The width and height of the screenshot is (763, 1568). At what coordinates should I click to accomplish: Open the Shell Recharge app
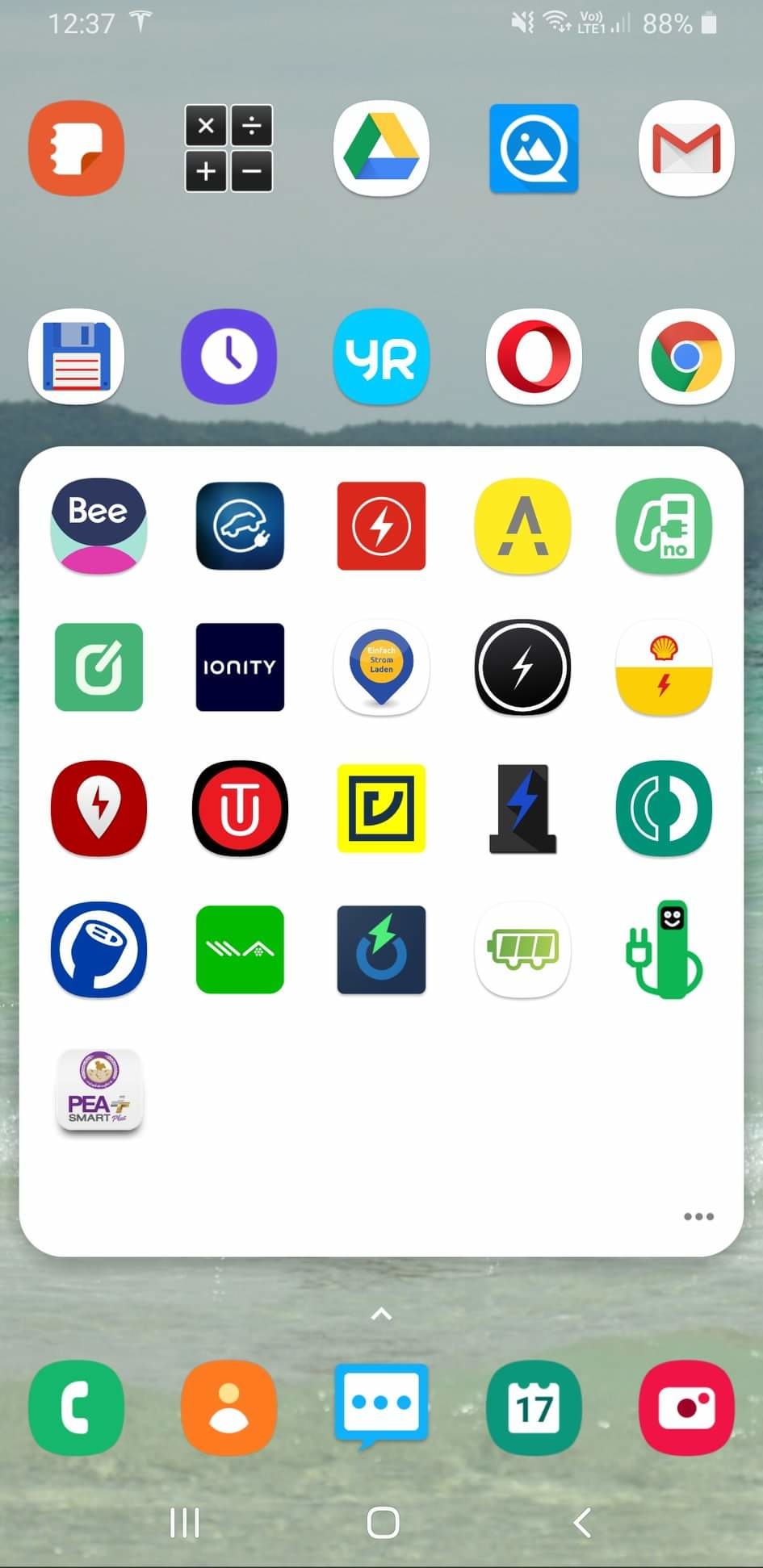pyautogui.click(x=664, y=667)
